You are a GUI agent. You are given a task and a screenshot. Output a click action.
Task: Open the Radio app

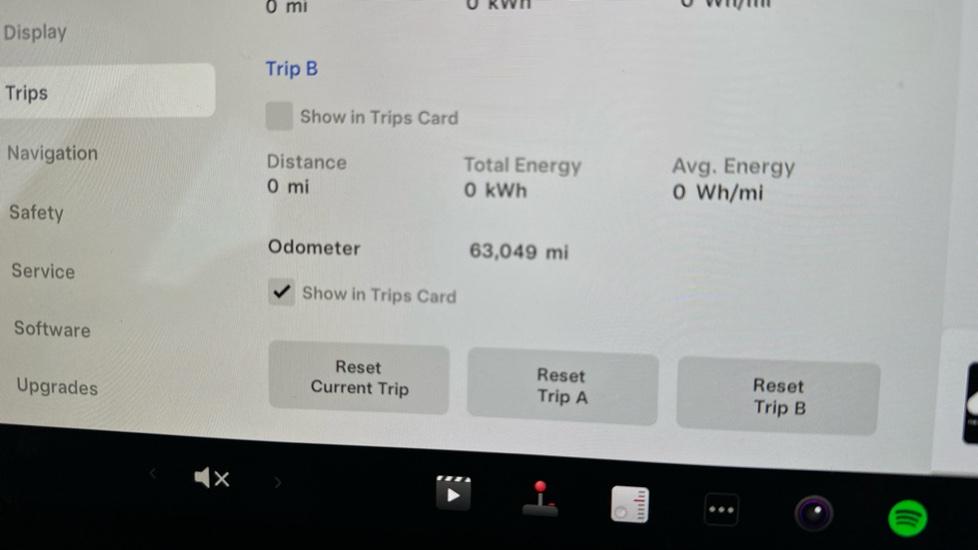click(630, 505)
